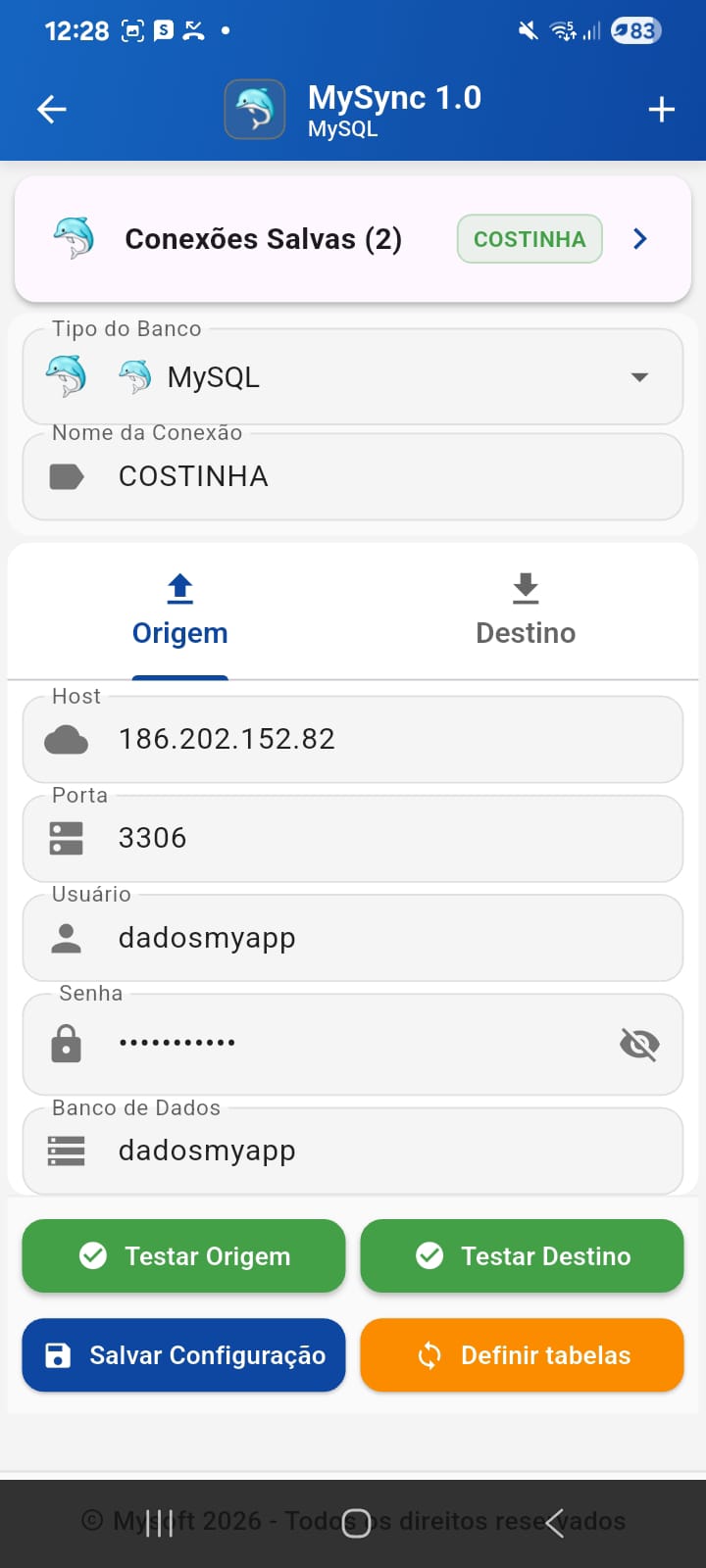Click the upload arrow above Origem
The image size is (706, 1568).
coord(179,587)
